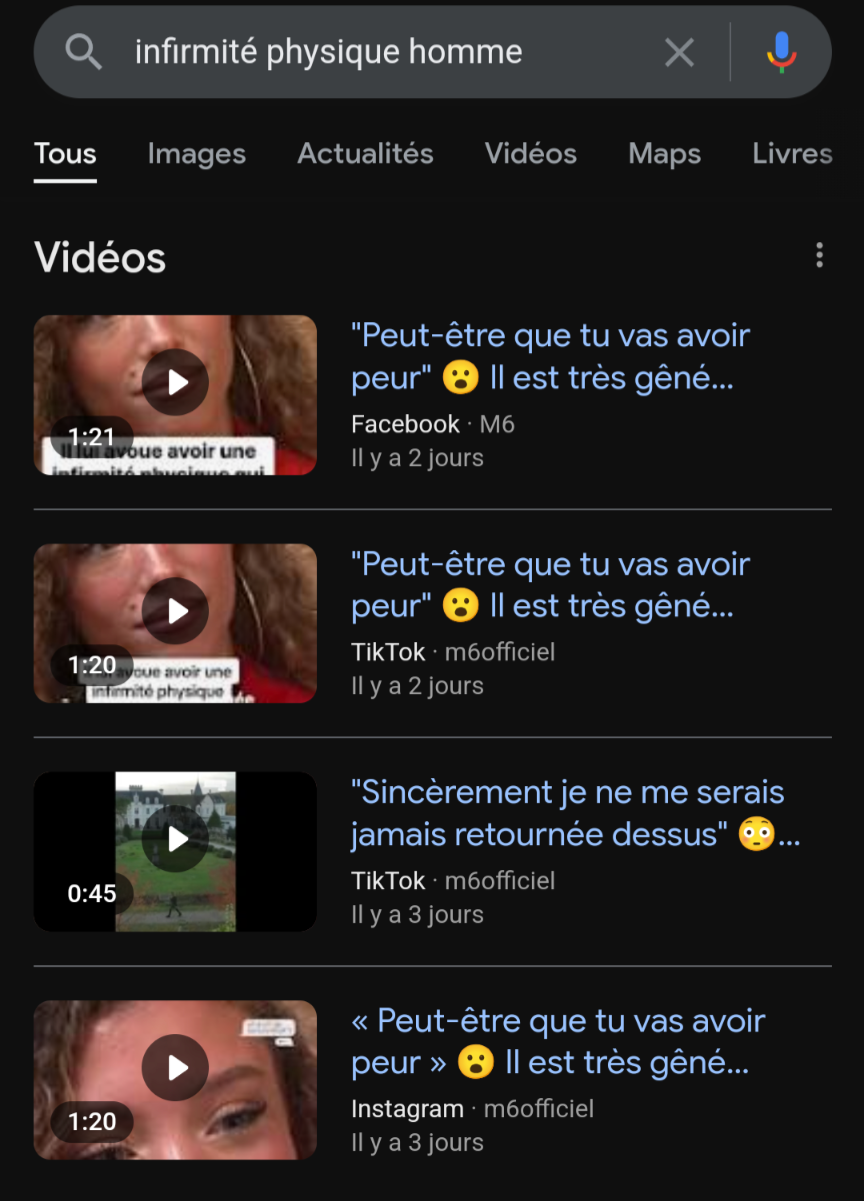Switch to the Actualités tab
The image size is (864, 1201).
[x=365, y=154]
